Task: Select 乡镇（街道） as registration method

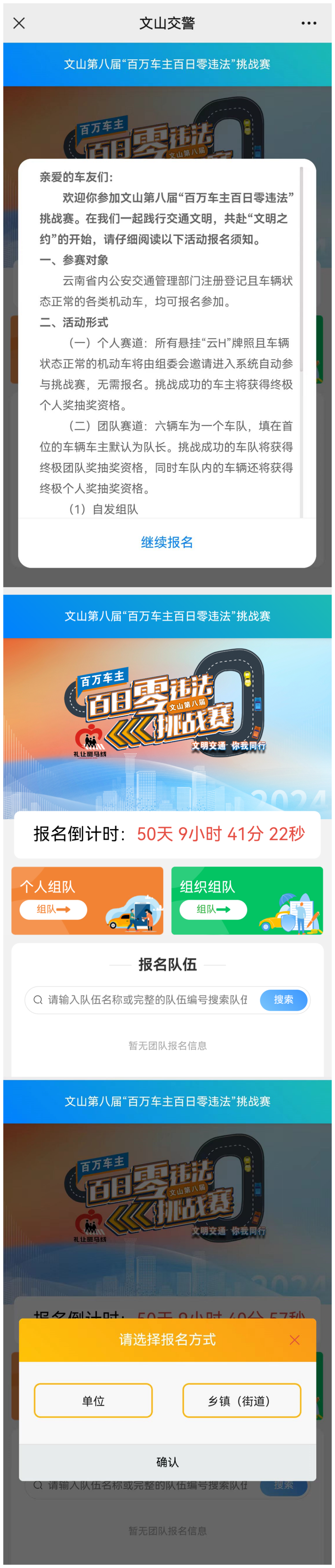Action: coord(241,1401)
